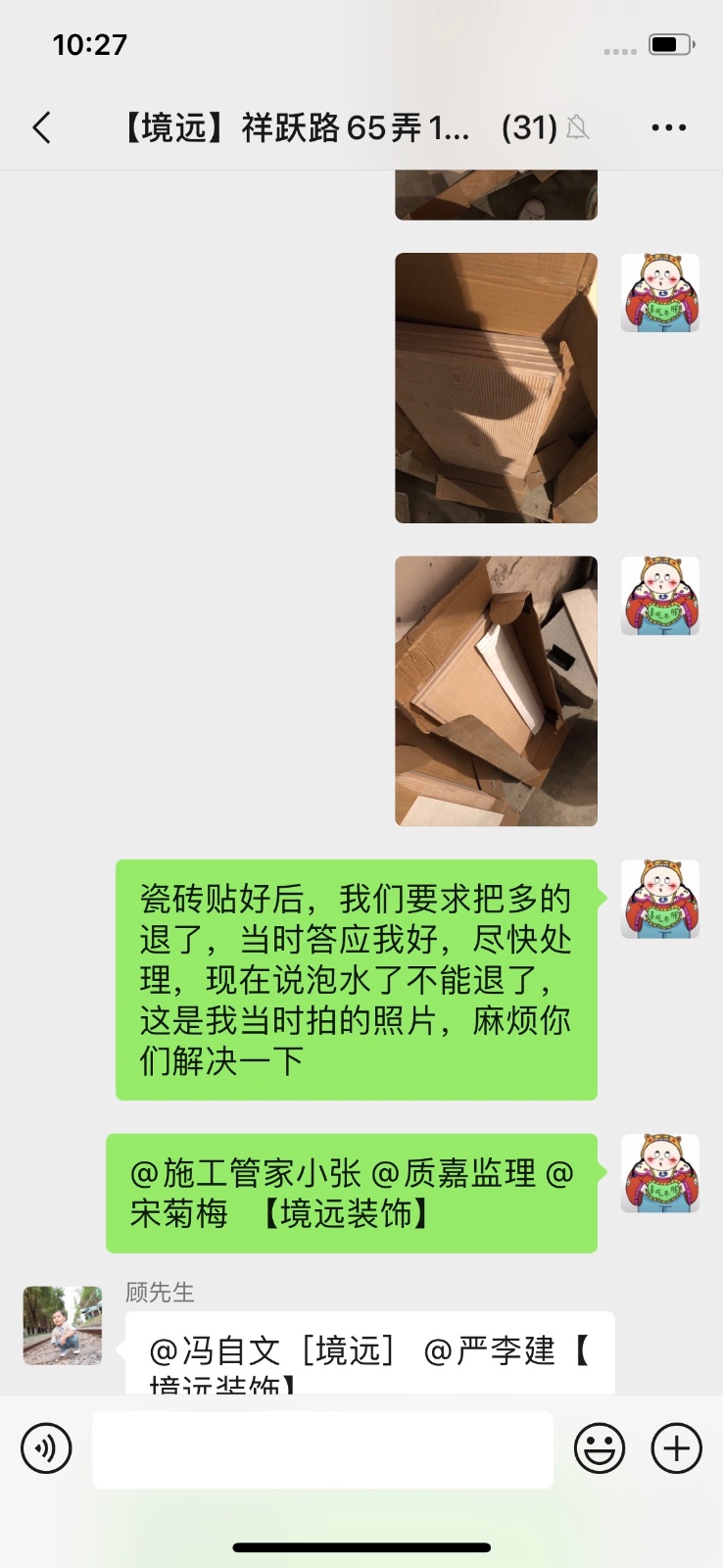Open 顾先生's profile avatar
Screen dimensions: 723x1568
[x=63, y=1325]
